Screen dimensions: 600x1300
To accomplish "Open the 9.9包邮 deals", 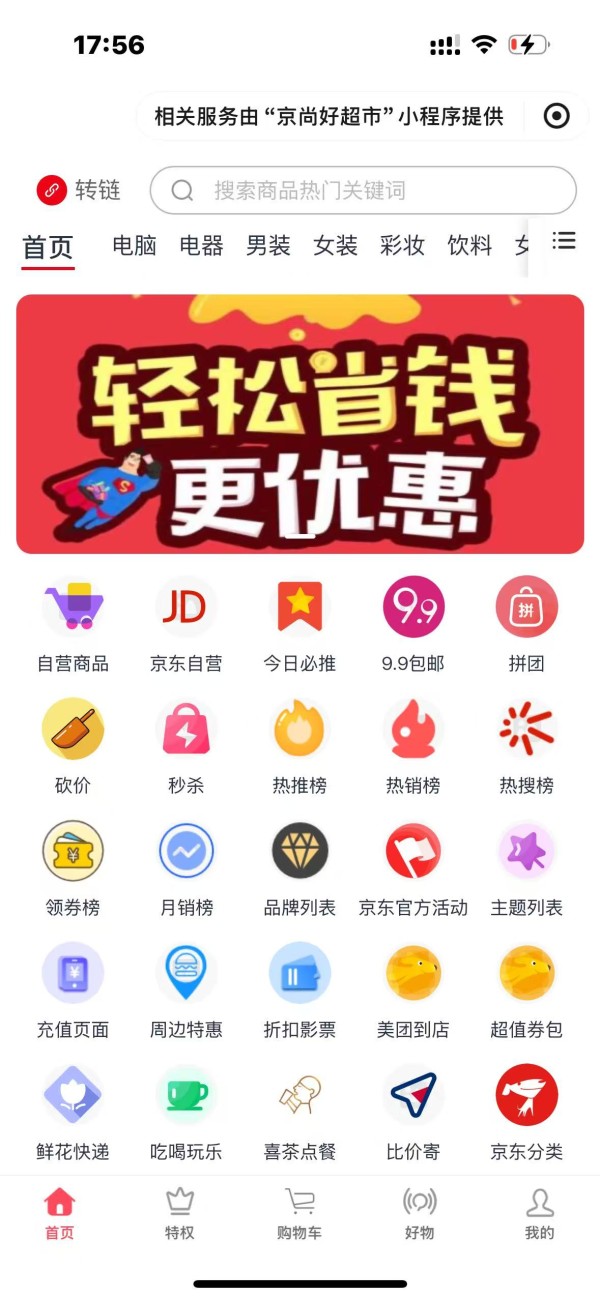I will click(413, 625).
